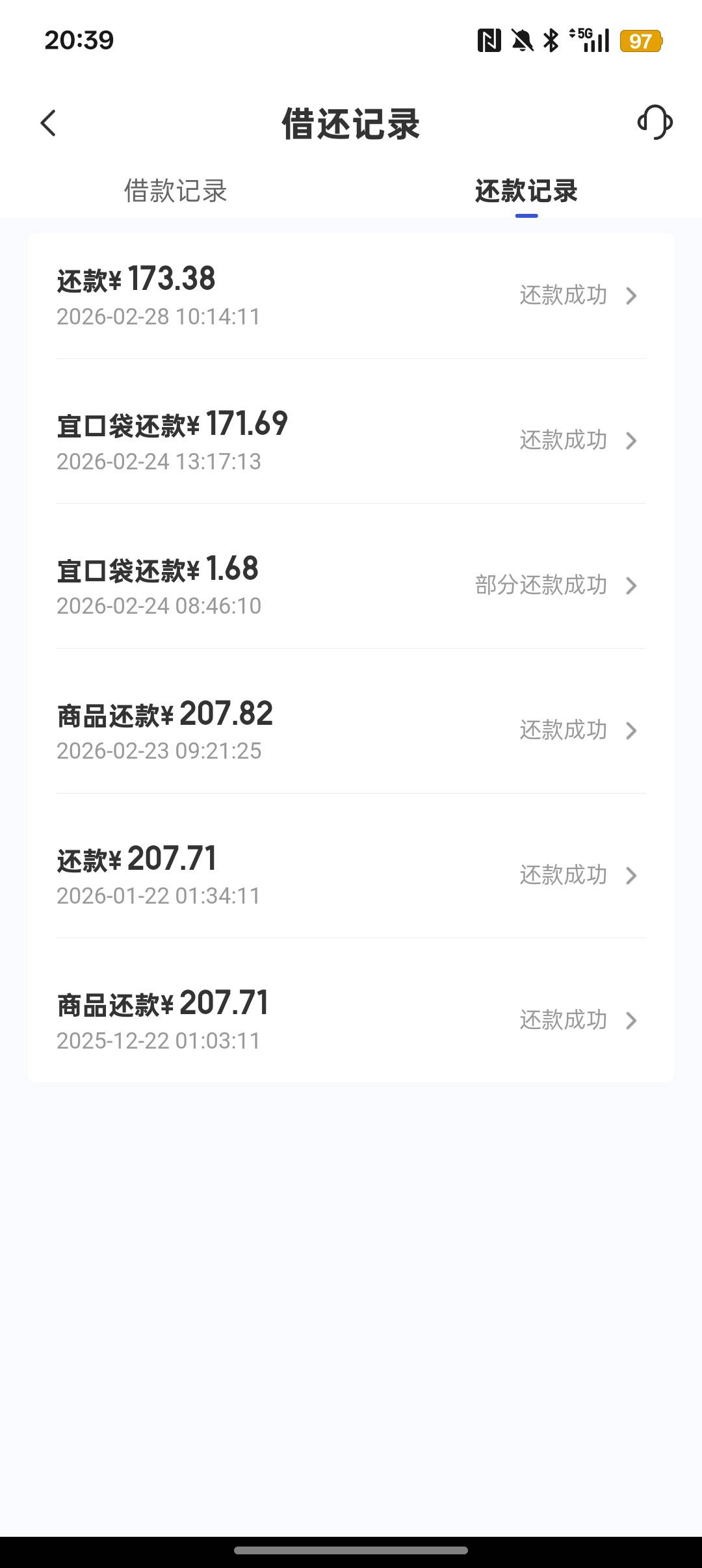View the 宜口袋还款 ¥171.69 entry
Screen dimensions: 702x1568
pyautogui.click(x=351, y=441)
